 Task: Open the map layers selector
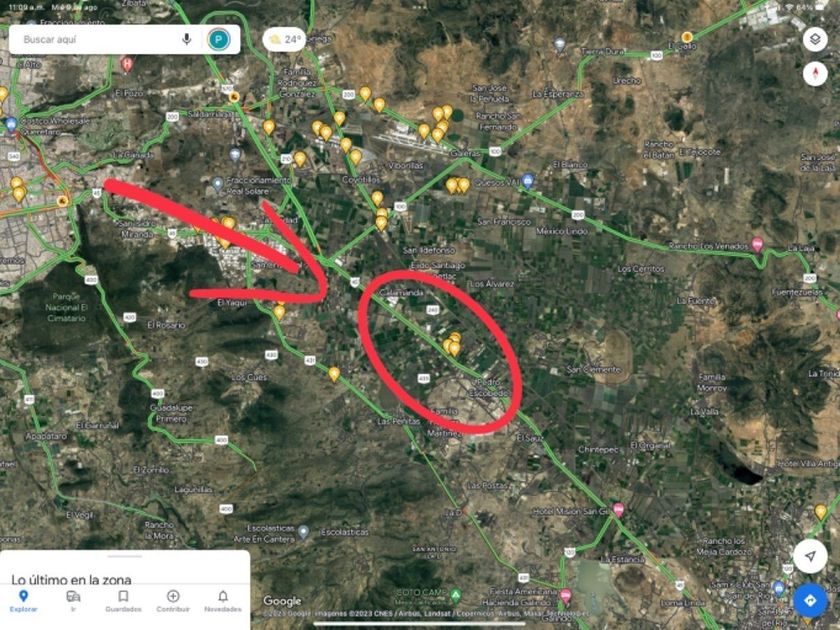tap(815, 40)
